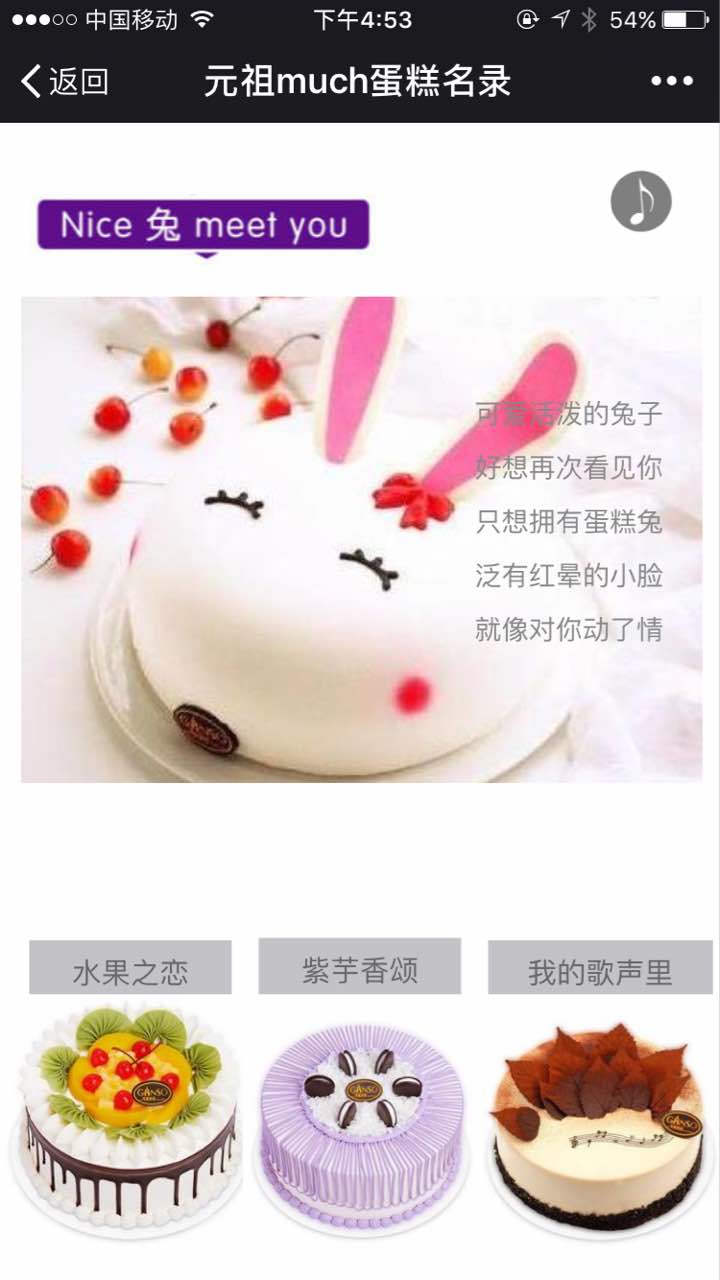Viewport: 720px width, 1280px height.
Task: Select the 水果之恋 label
Action: pos(130,968)
